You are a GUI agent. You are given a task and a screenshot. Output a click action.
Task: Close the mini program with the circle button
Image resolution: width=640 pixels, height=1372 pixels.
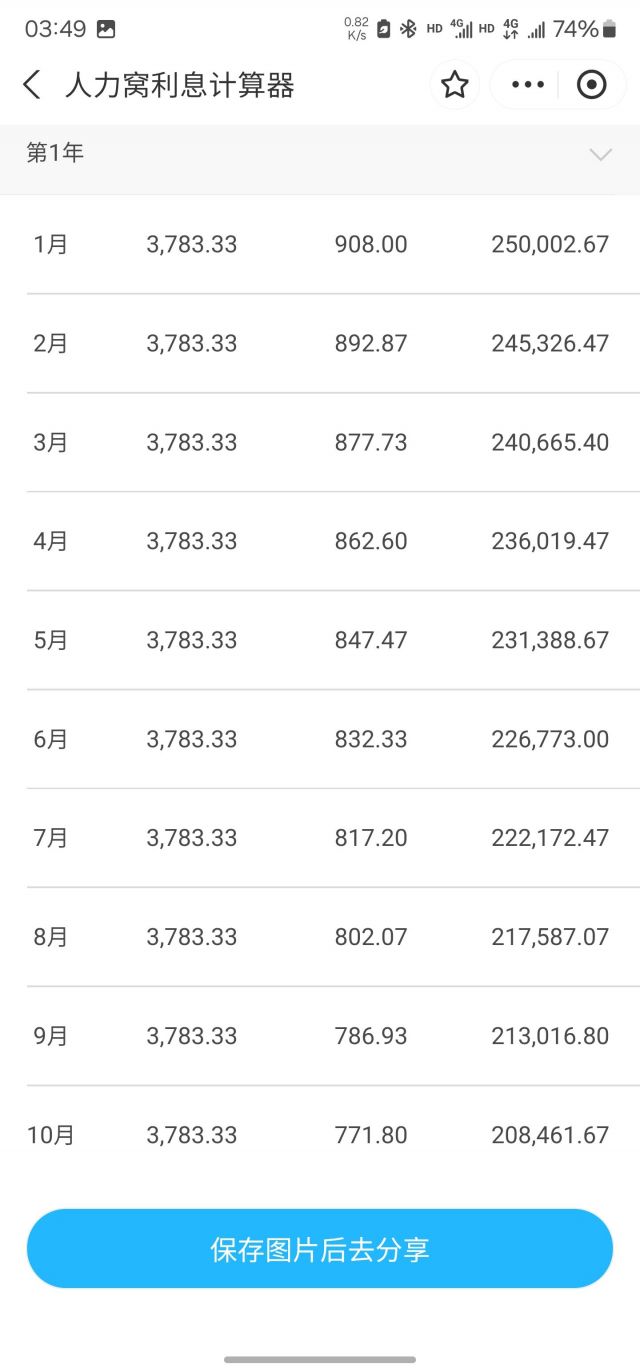(x=592, y=85)
